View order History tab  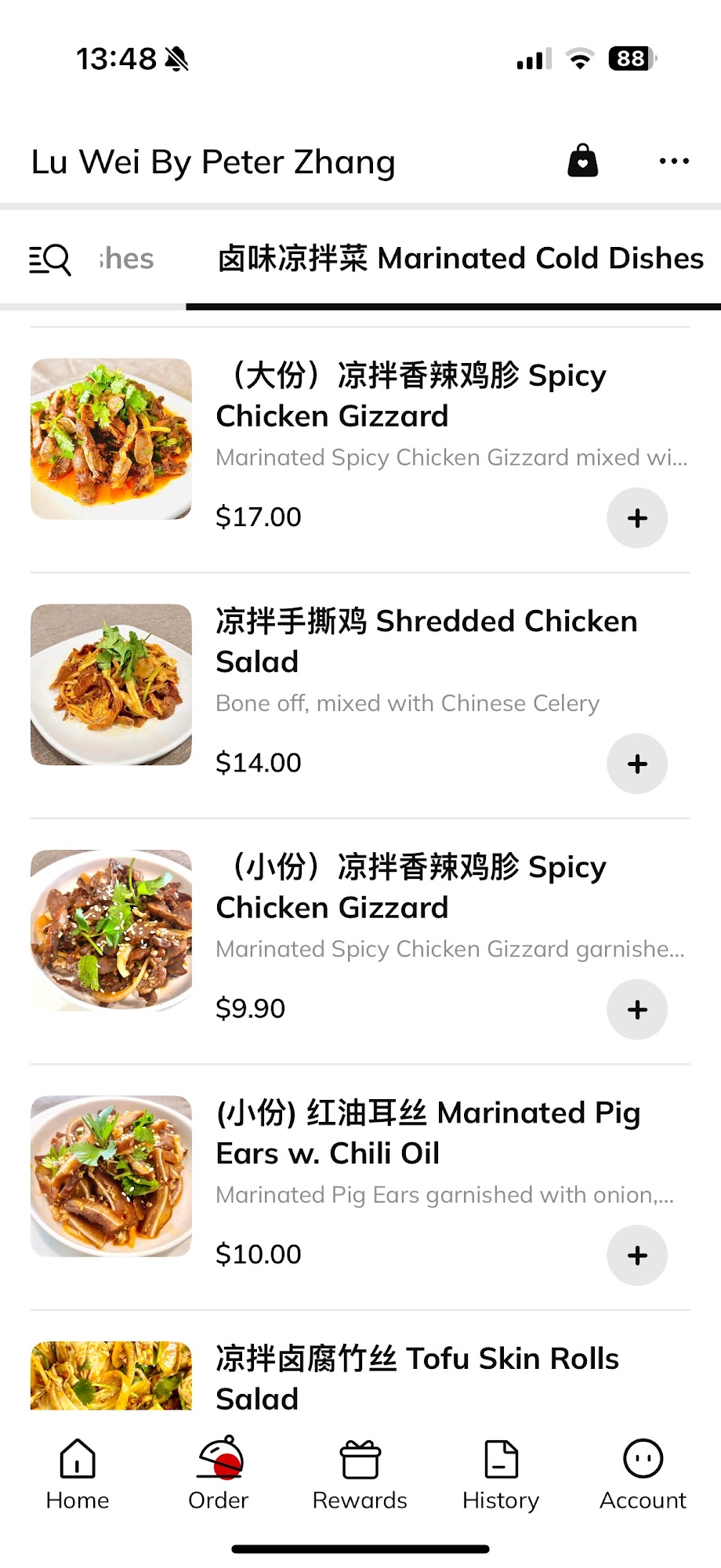(501, 1474)
